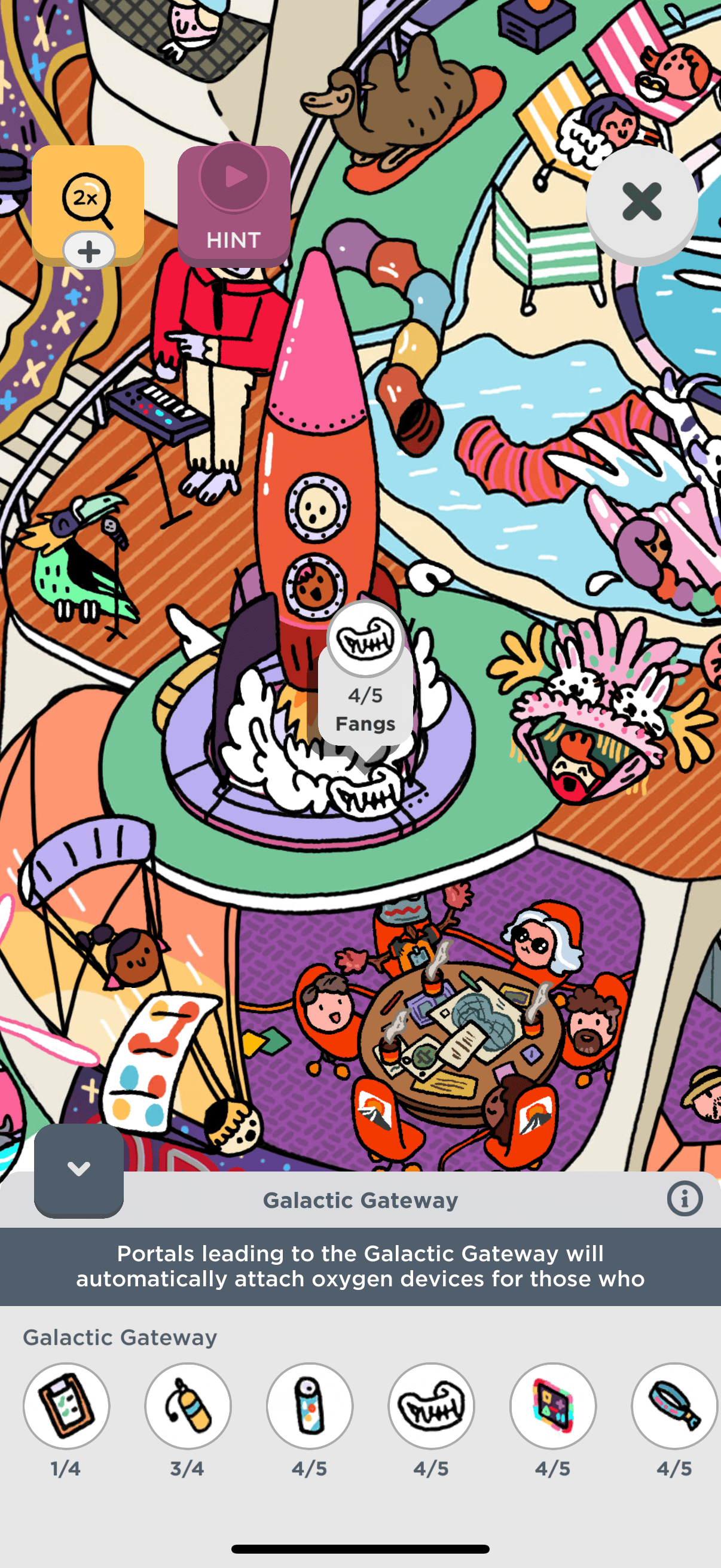Select the oxygen tank item showing 3/4
The height and width of the screenshot is (1568, 721).
(188, 1405)
